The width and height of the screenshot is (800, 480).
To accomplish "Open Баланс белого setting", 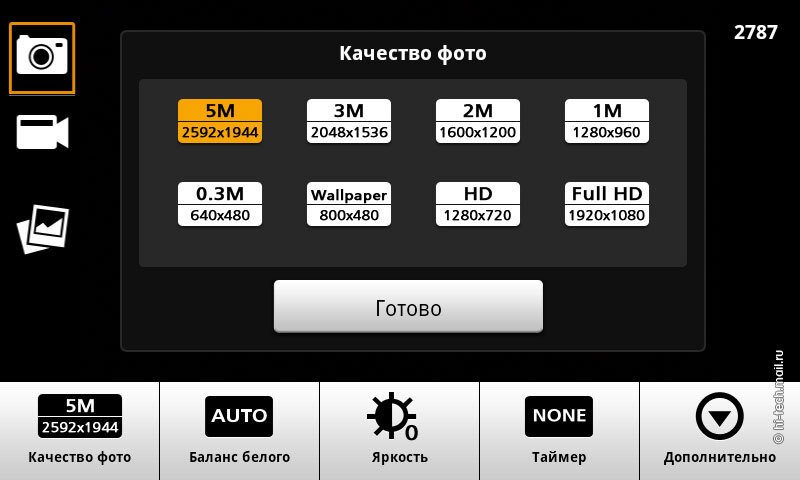I will [x=239, y=430].
